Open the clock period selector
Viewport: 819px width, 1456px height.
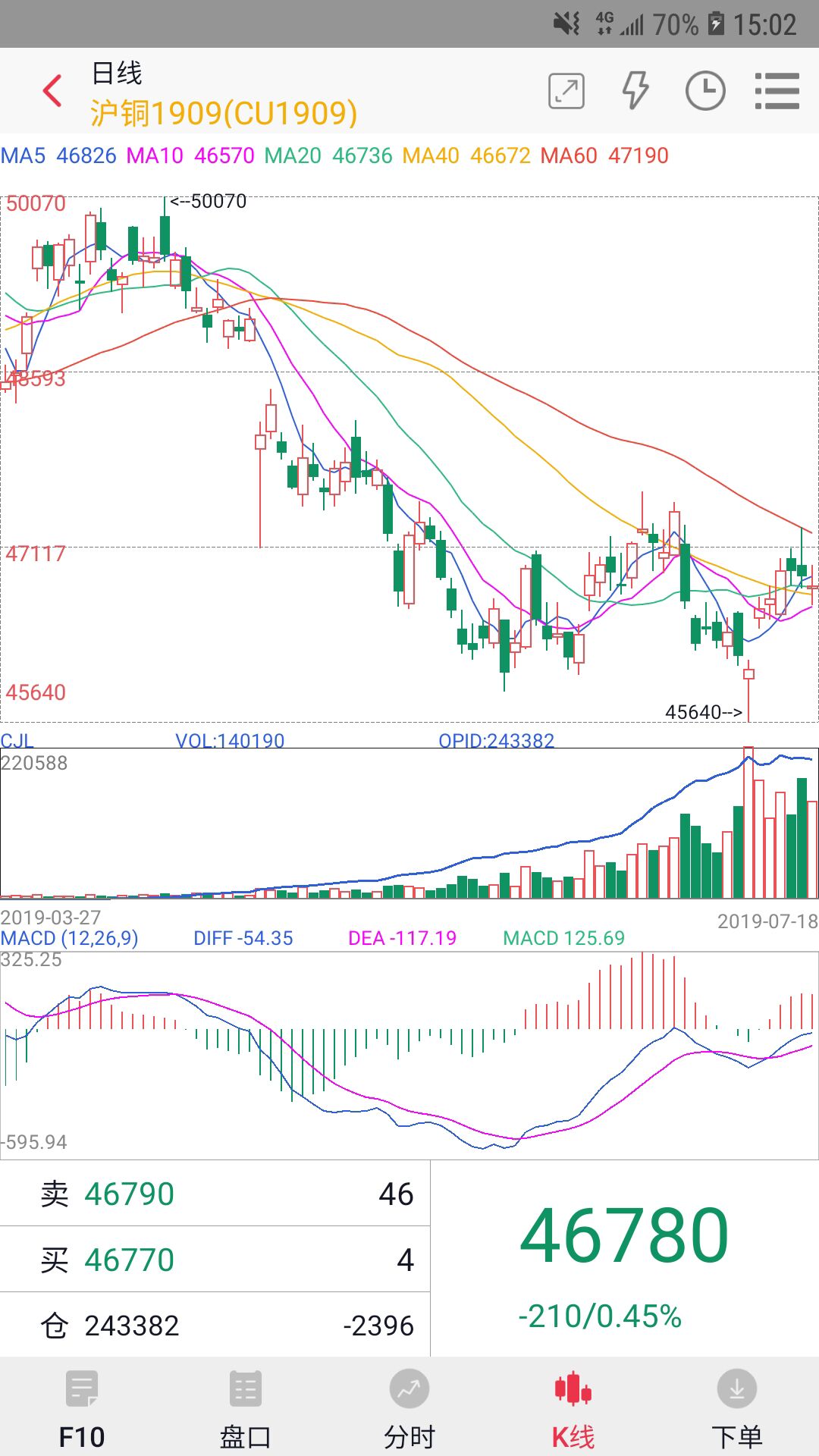[x=705, y=92]
